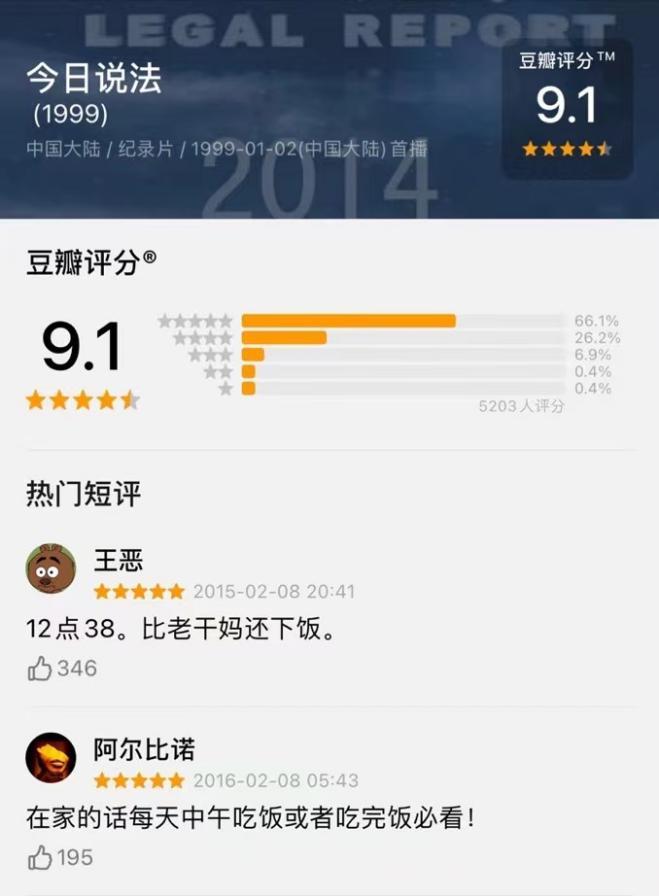This screenshot has height=896, width=659.
Task: Open username 阿尔比诺's profile
Action: [144, 748]
